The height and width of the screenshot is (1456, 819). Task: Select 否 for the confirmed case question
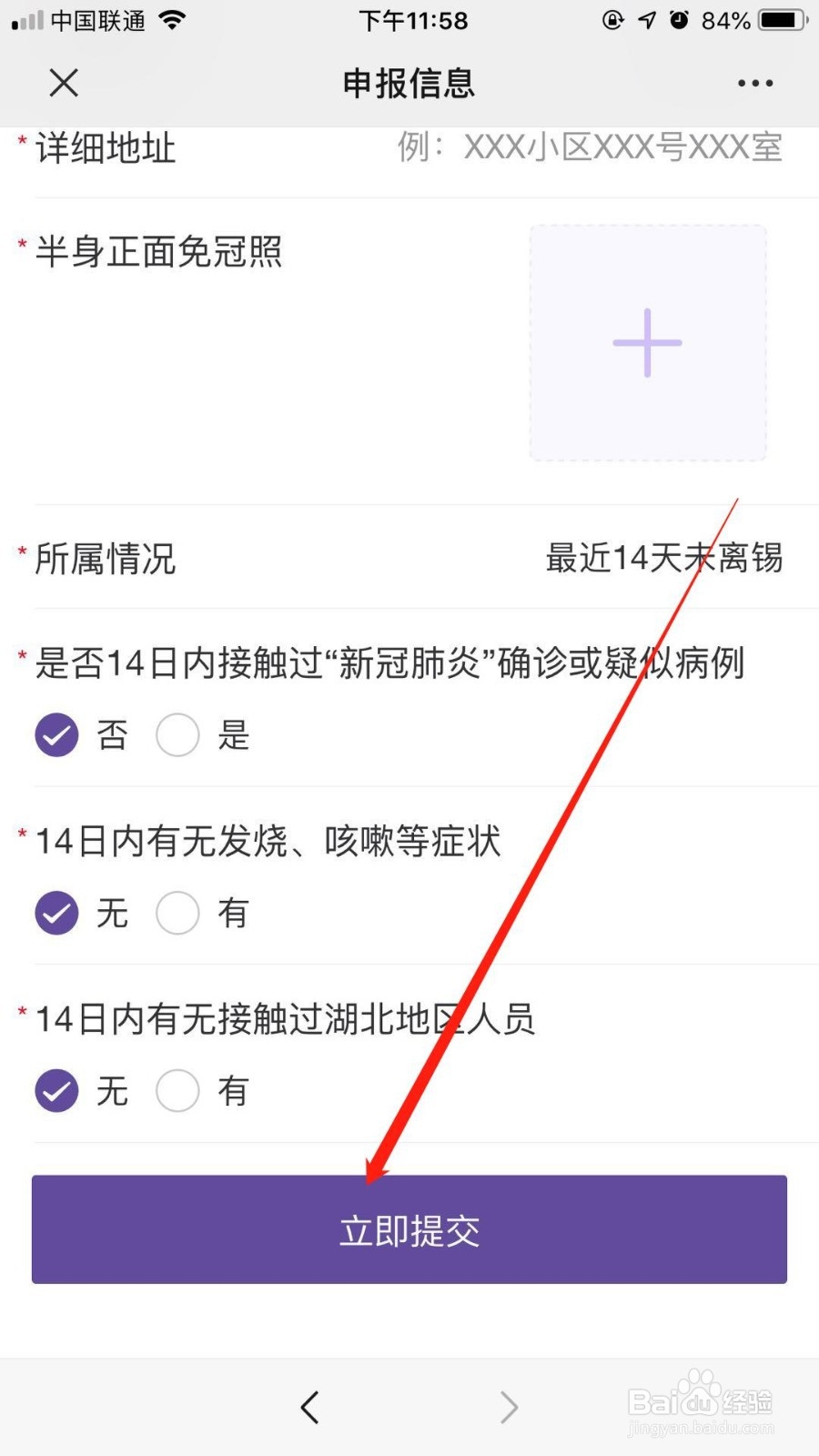point(56,734)
